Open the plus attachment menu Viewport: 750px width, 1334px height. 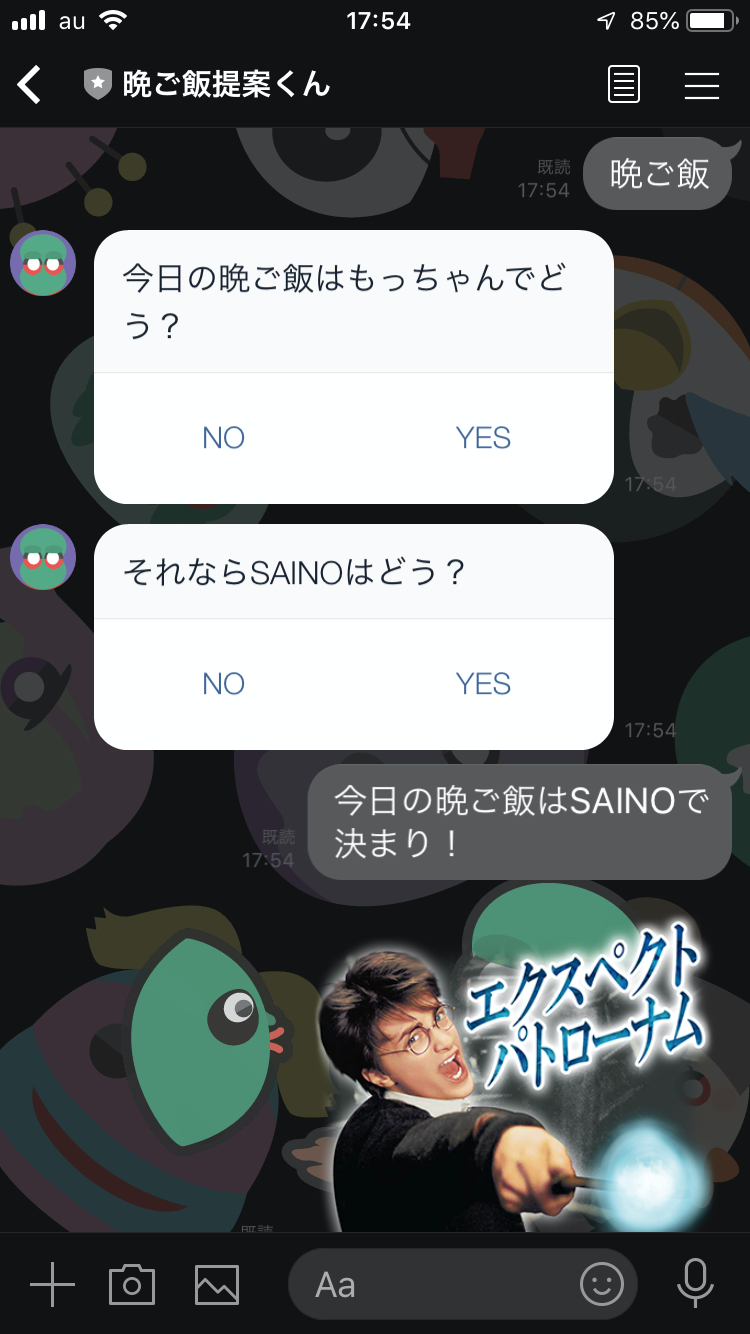(x=52, y=1284)
